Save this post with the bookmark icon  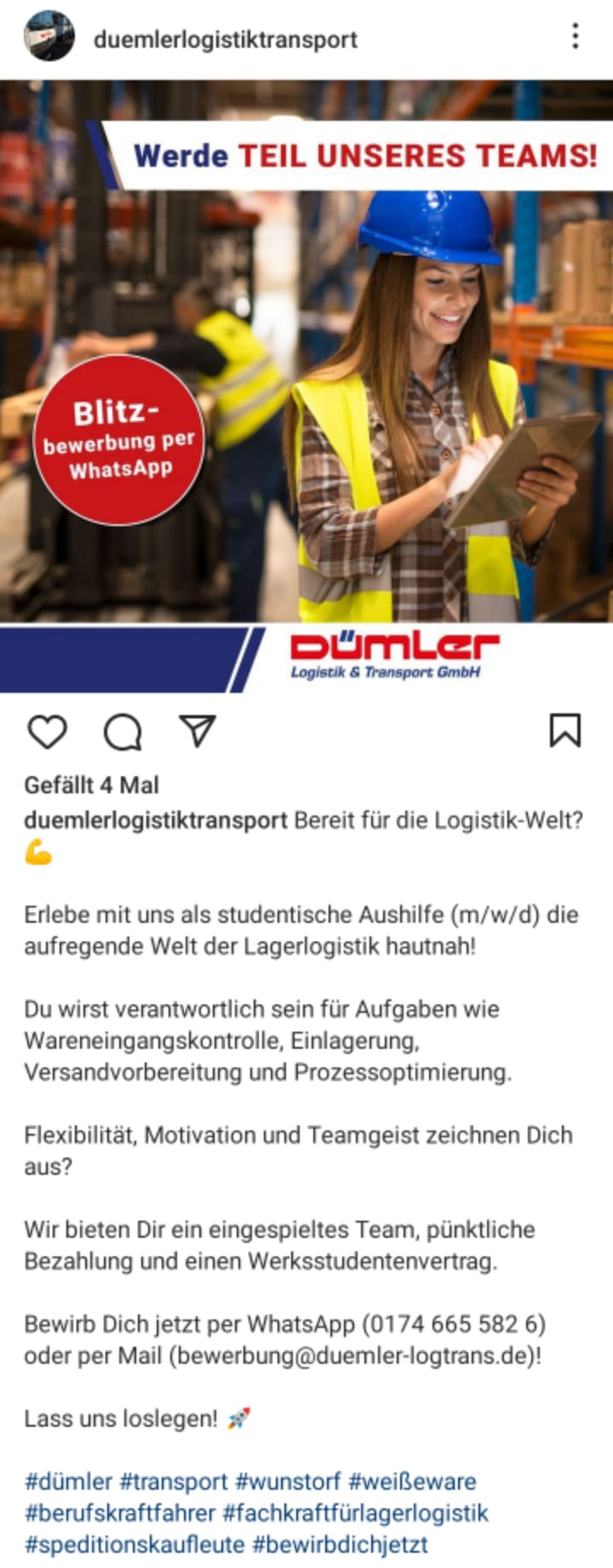(565, 731)
